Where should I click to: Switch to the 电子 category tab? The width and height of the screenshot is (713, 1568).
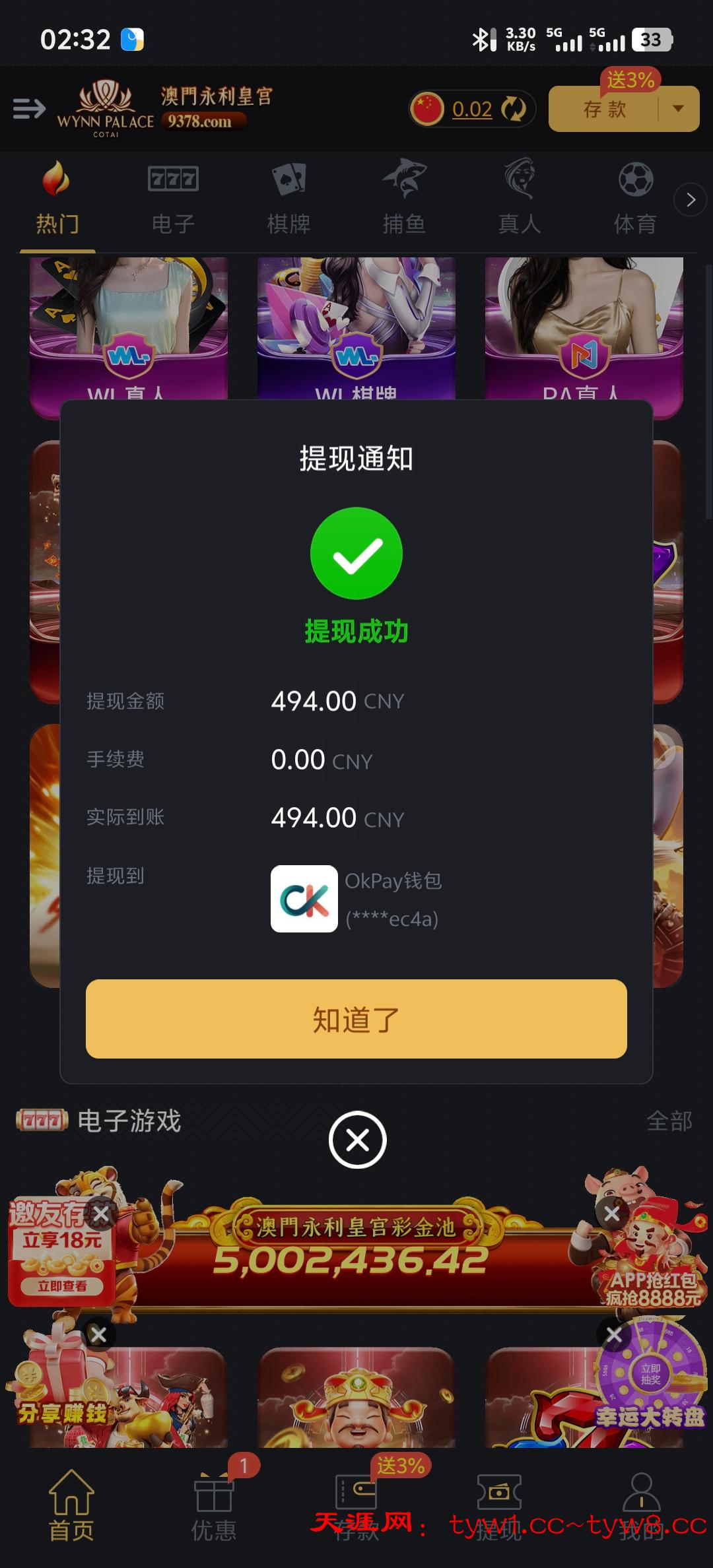pos(173,198)
